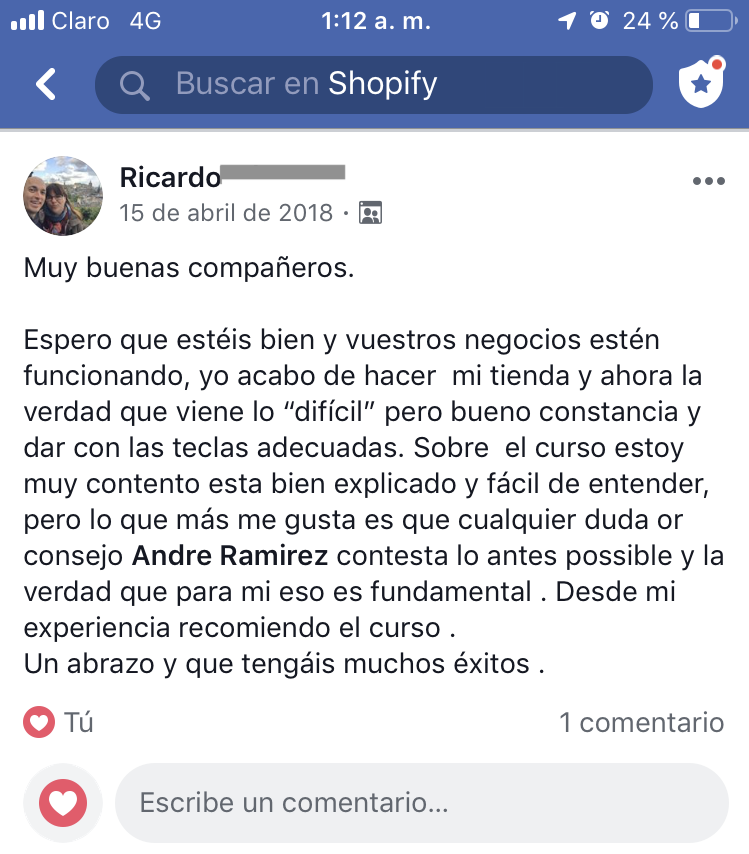Open the shield badge icon
Screen dimensions: 749x854
tap(701, 84)
